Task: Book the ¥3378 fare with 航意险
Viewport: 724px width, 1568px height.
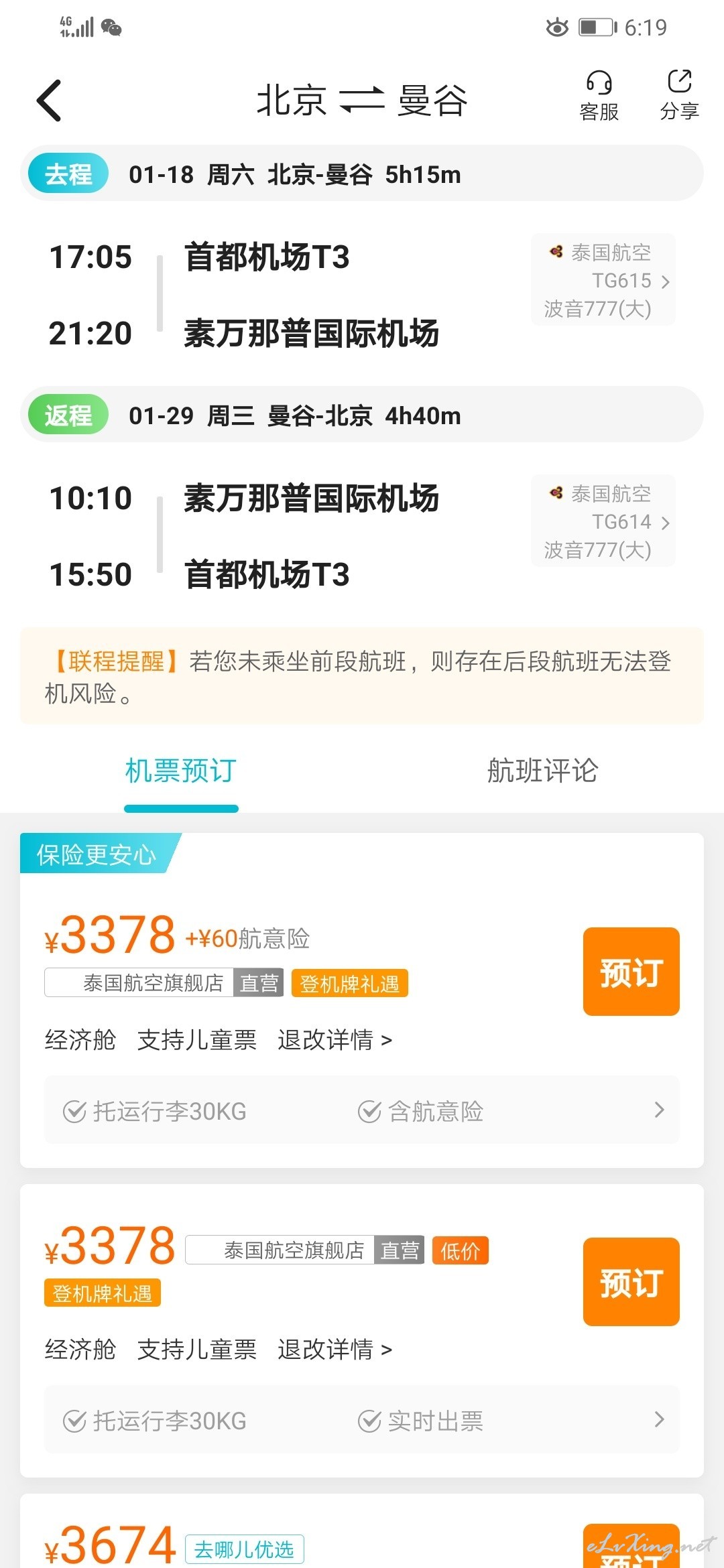Action: coord(631,972)
